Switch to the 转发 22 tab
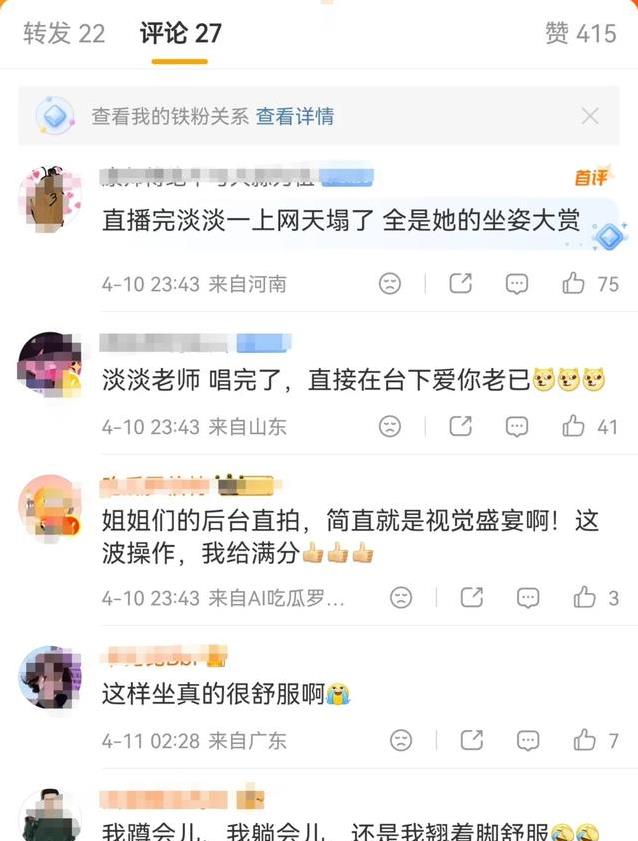Viewport: 638px width, 841px height. pyautogui.click(x=64, y=33)
